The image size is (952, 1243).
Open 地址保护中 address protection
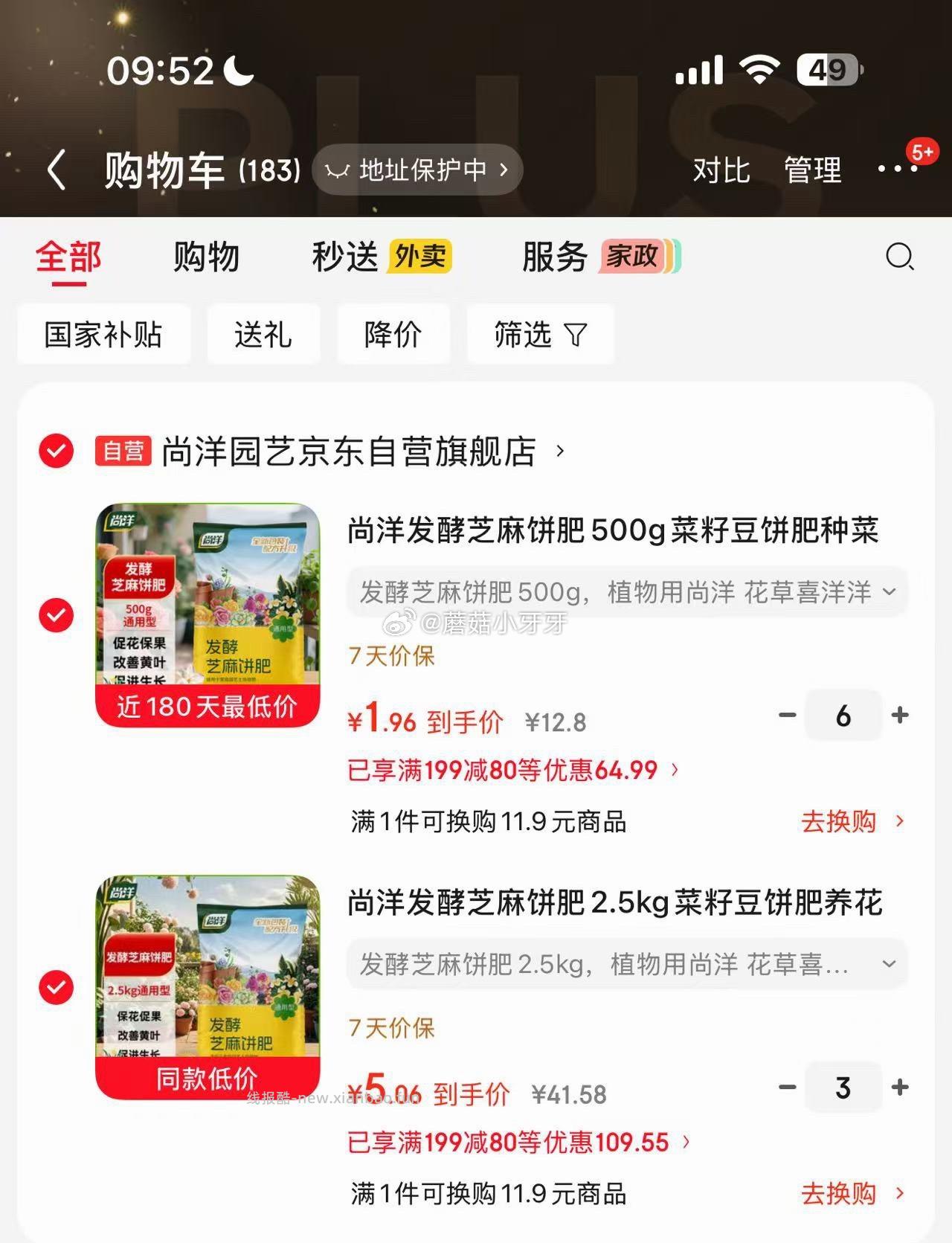[417, 170]
